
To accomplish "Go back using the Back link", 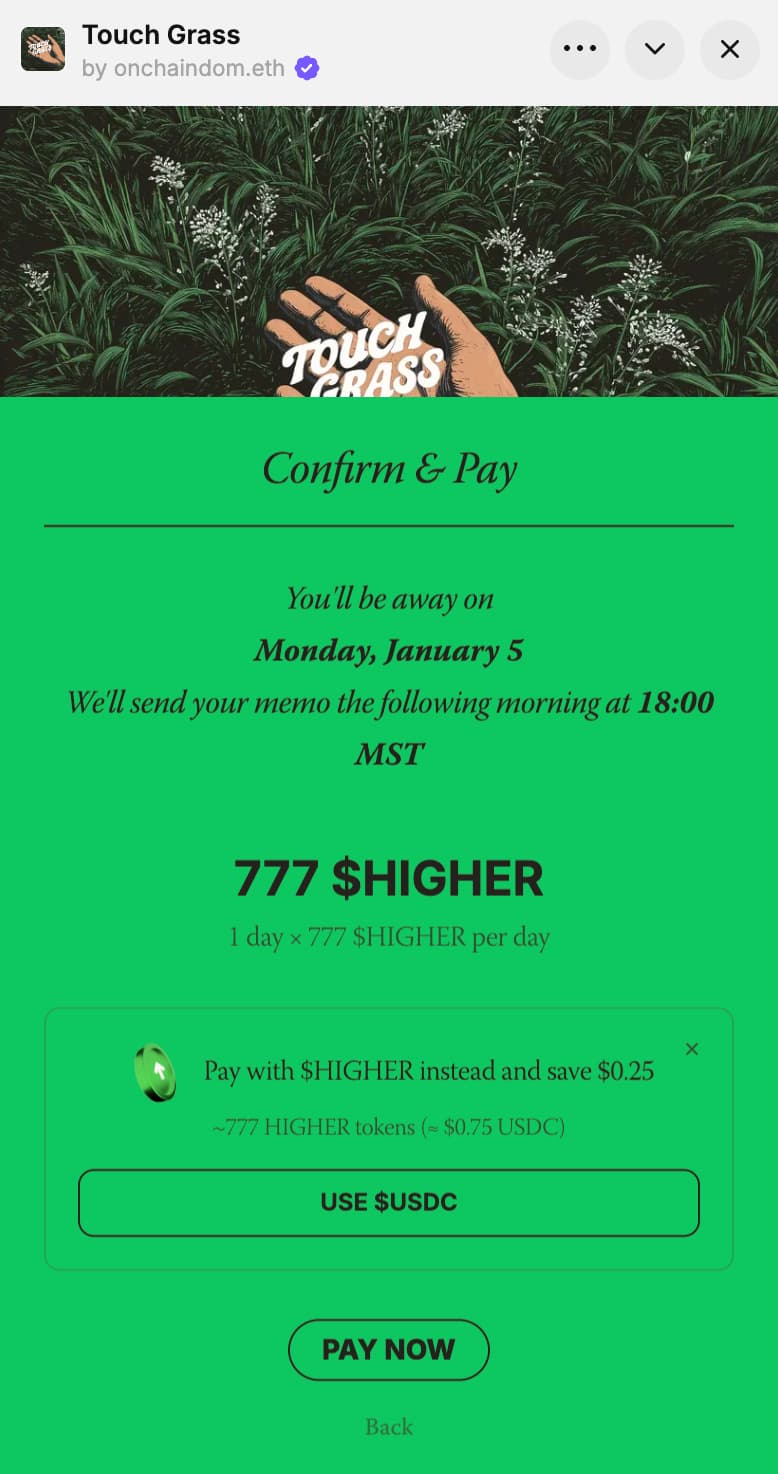I will [389, 1427].
